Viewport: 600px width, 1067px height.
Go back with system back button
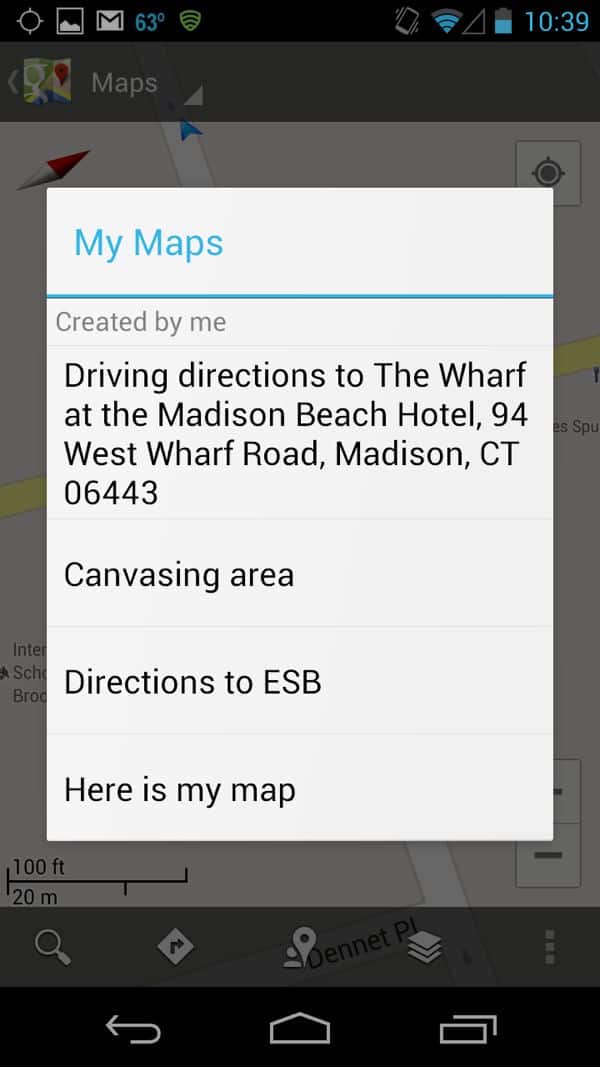[x=133, y=1028]
